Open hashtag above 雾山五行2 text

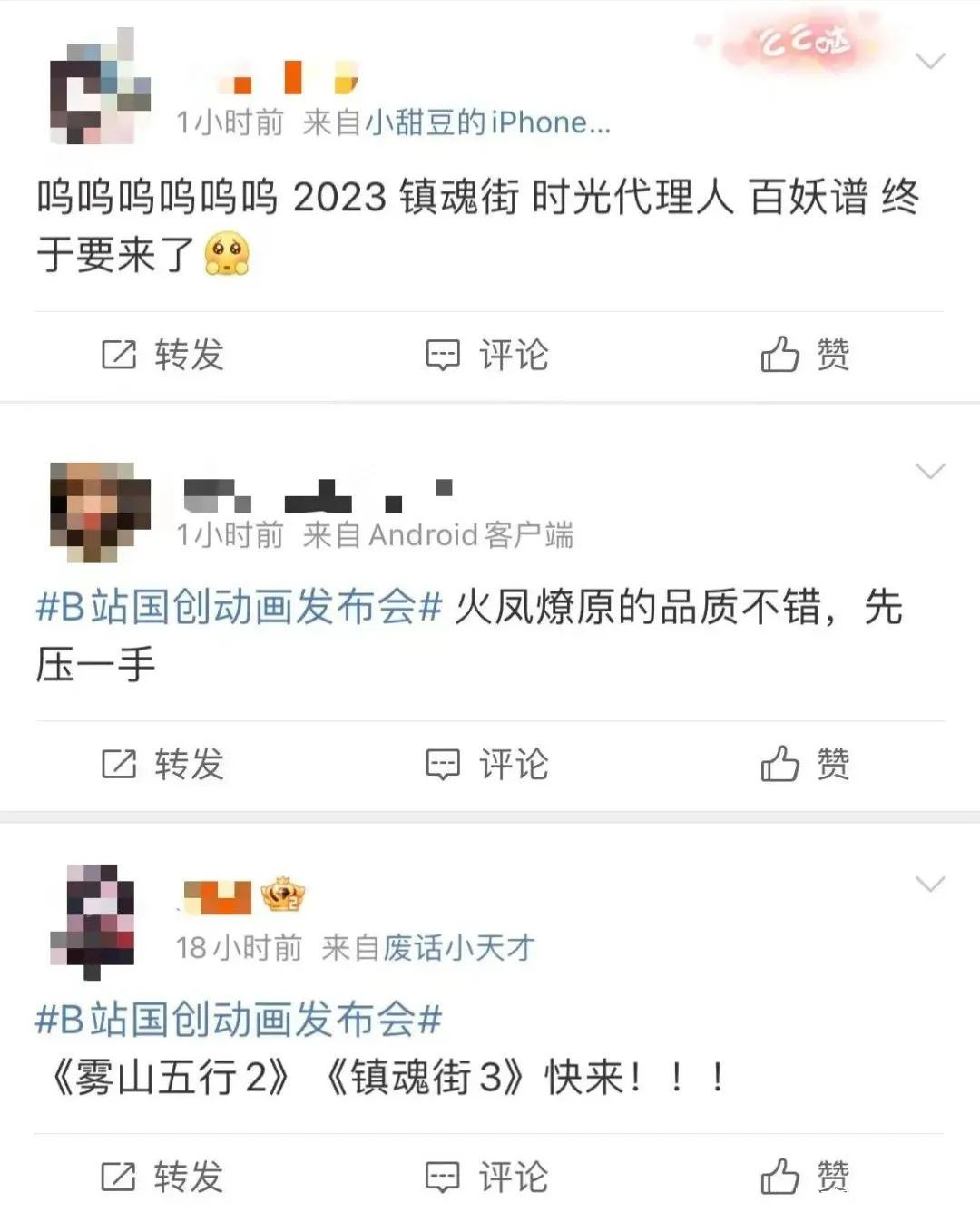pyautogui.click(x=238, y=1019)
